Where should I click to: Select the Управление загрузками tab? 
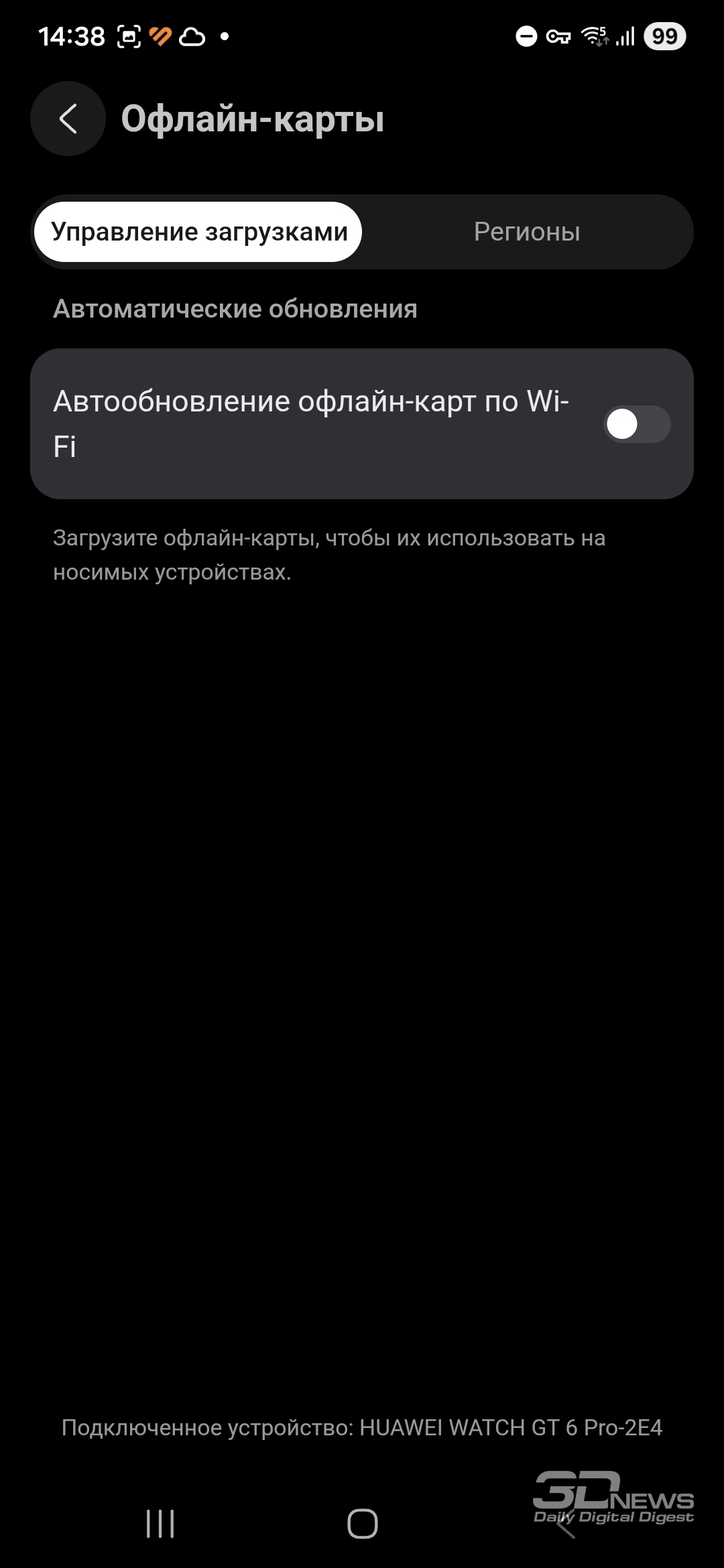click(198, 232)
